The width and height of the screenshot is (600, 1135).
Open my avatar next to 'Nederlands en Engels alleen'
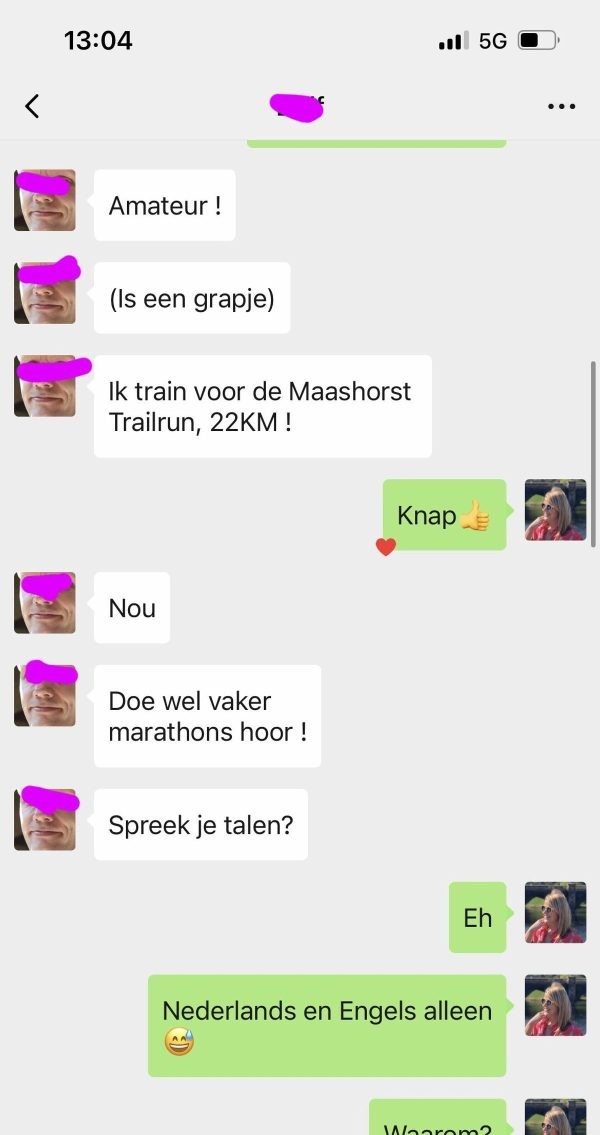pyautogui.click(x=555, y=1005)
